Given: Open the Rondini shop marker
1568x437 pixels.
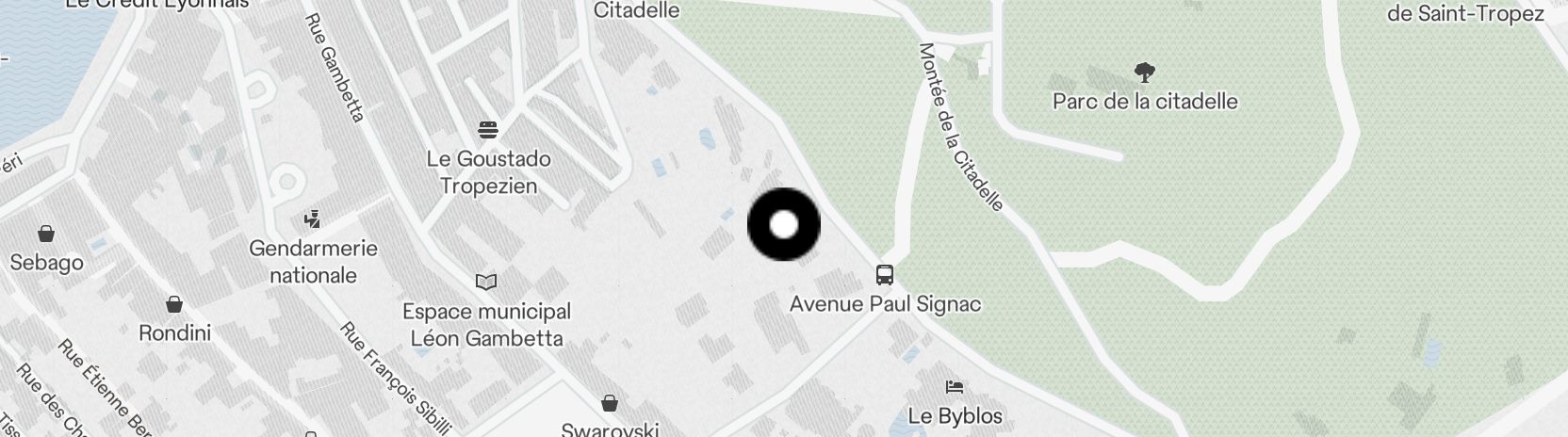Looking at the screenshot, I should pyautogui.click(x=174, y=304).
